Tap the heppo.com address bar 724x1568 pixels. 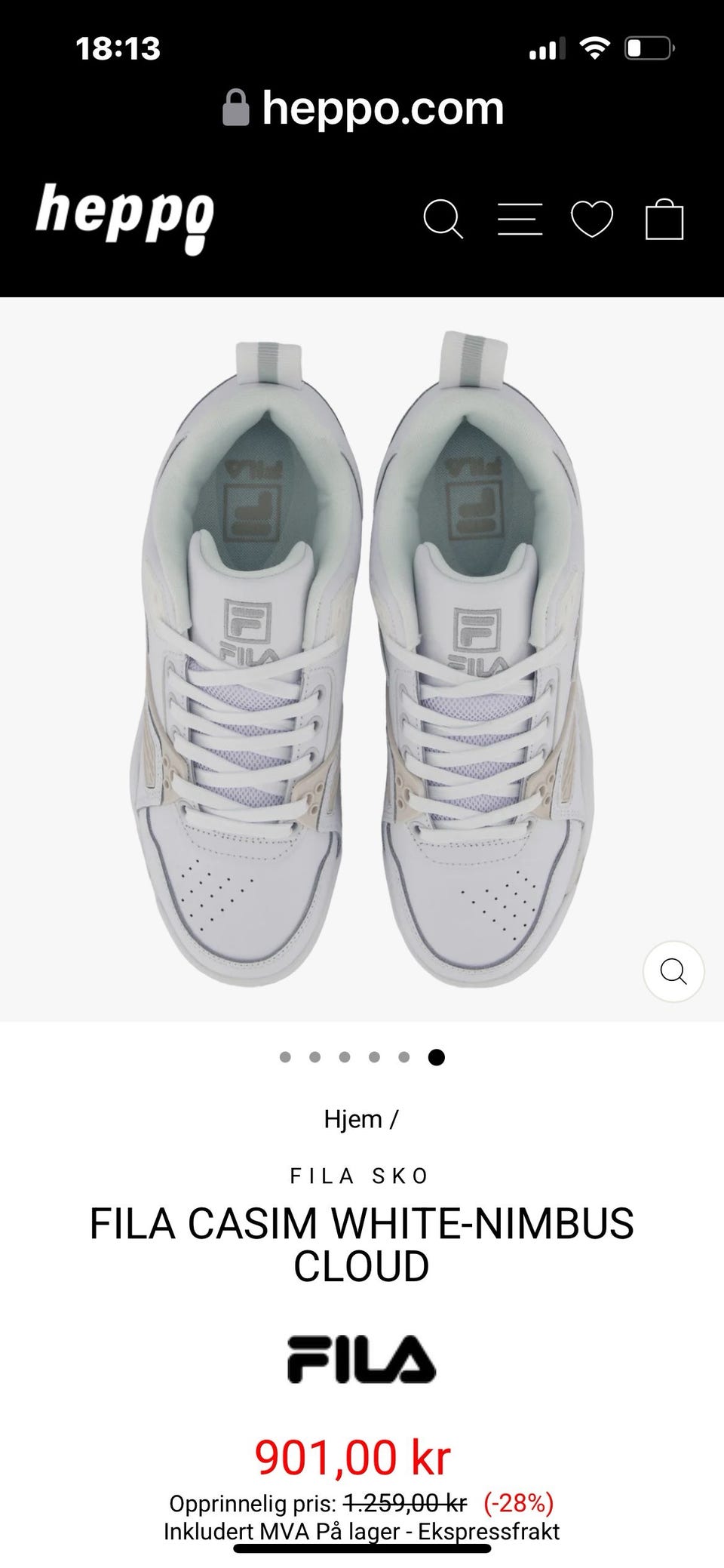(x=362, y=108)
